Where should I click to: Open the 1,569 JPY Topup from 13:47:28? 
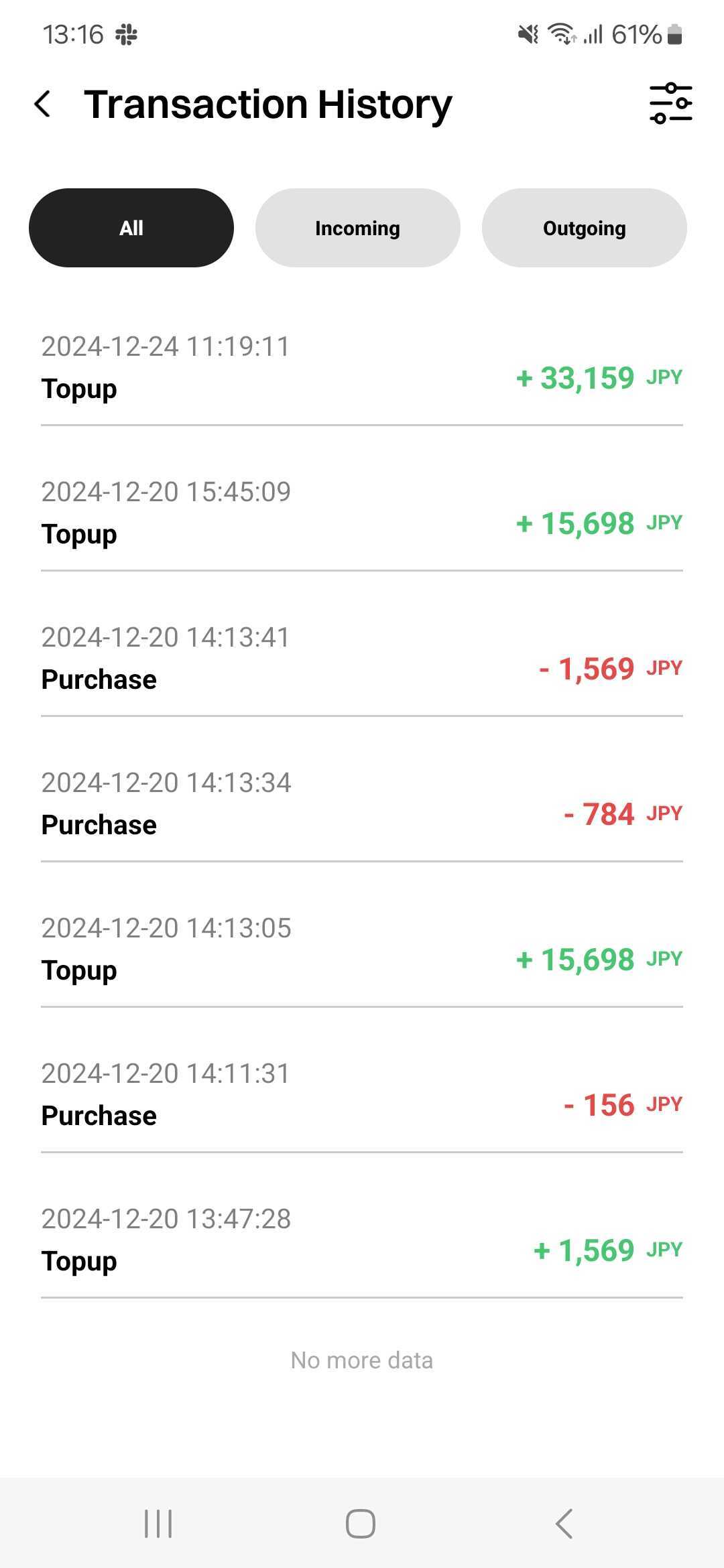tap(362, 1240)
